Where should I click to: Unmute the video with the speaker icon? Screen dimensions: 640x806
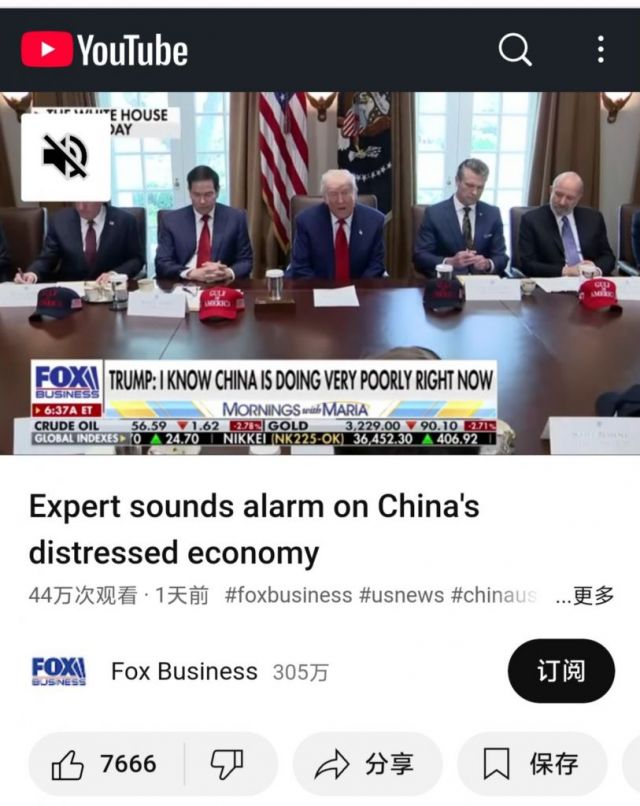[66, 157]
